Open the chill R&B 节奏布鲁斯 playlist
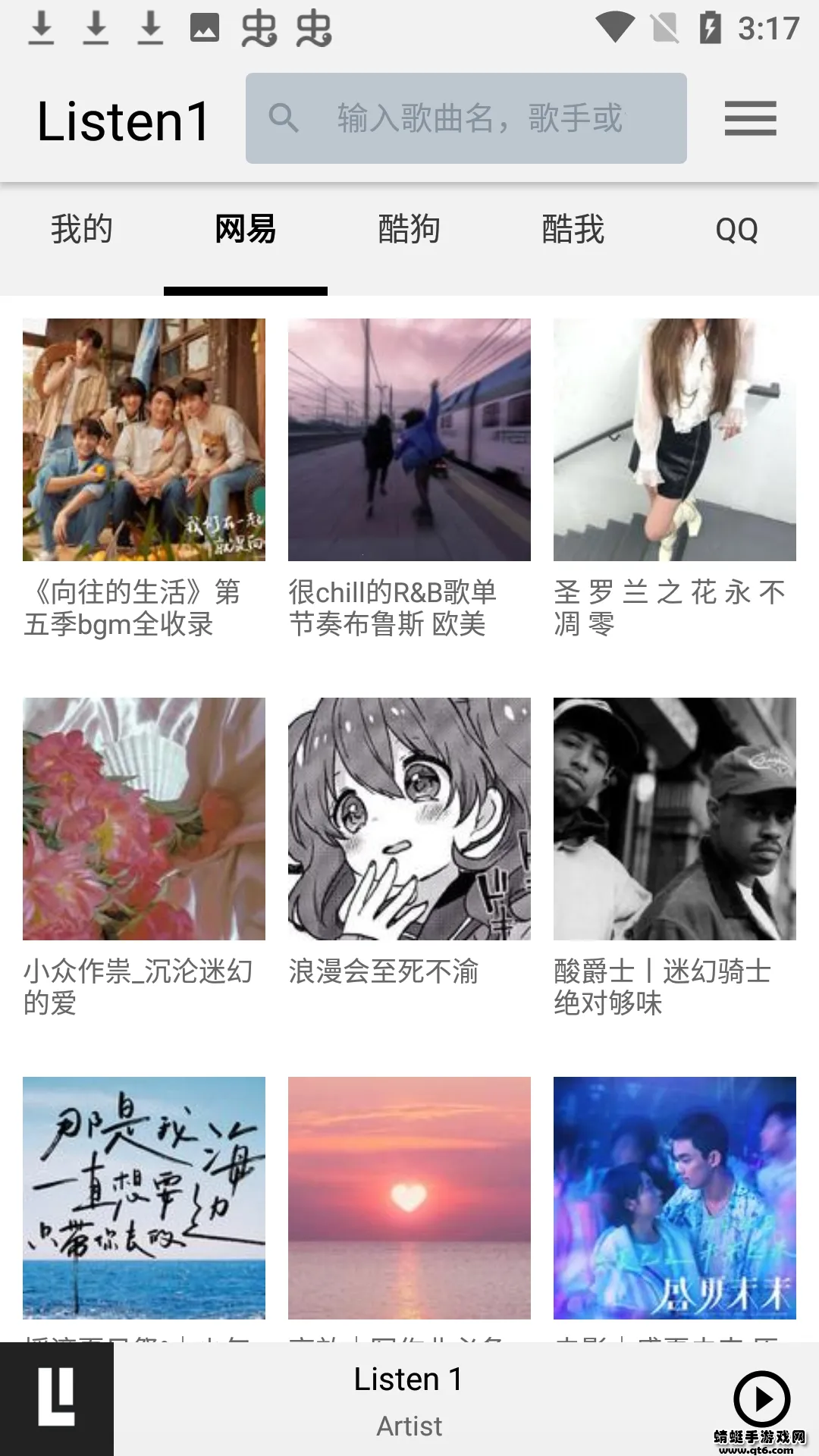Image resolution: width=819 pixels, height=1456 pixels. pyautogui.click(x=409, y=442)
